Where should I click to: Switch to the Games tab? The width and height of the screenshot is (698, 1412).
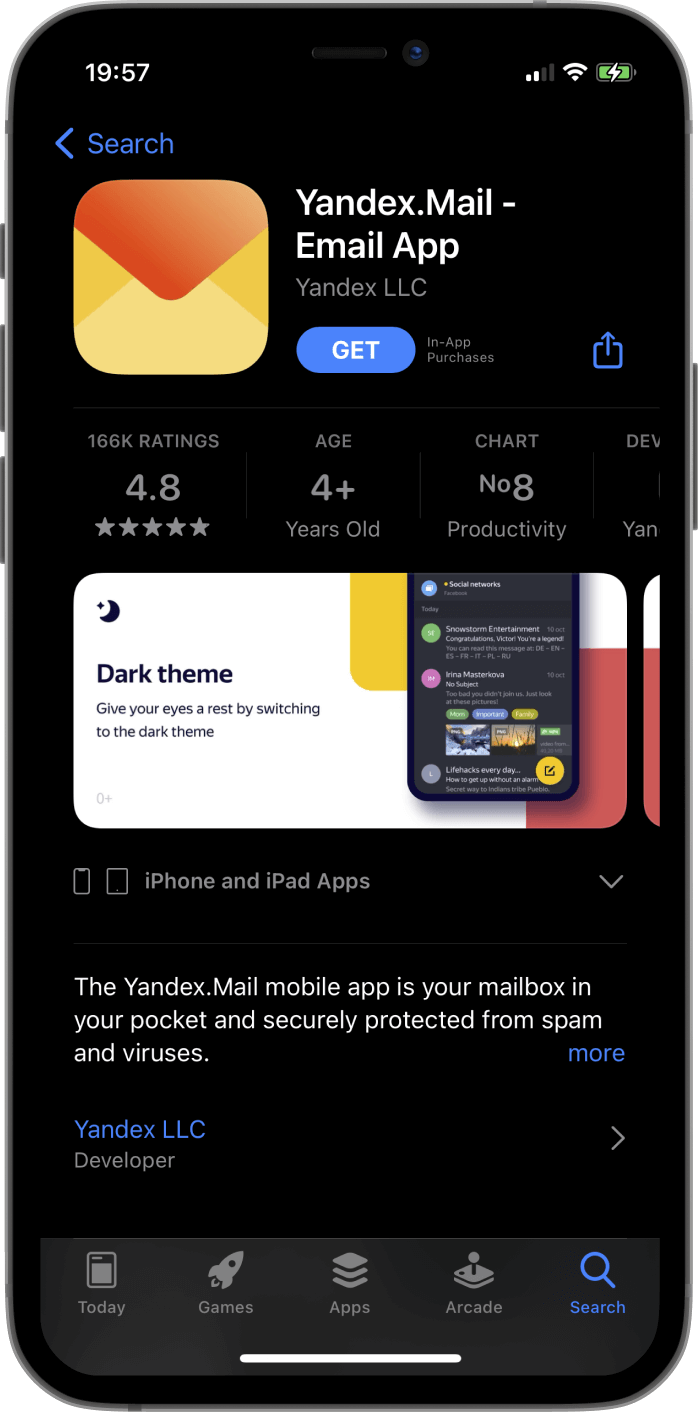(x=226, y=1283)
